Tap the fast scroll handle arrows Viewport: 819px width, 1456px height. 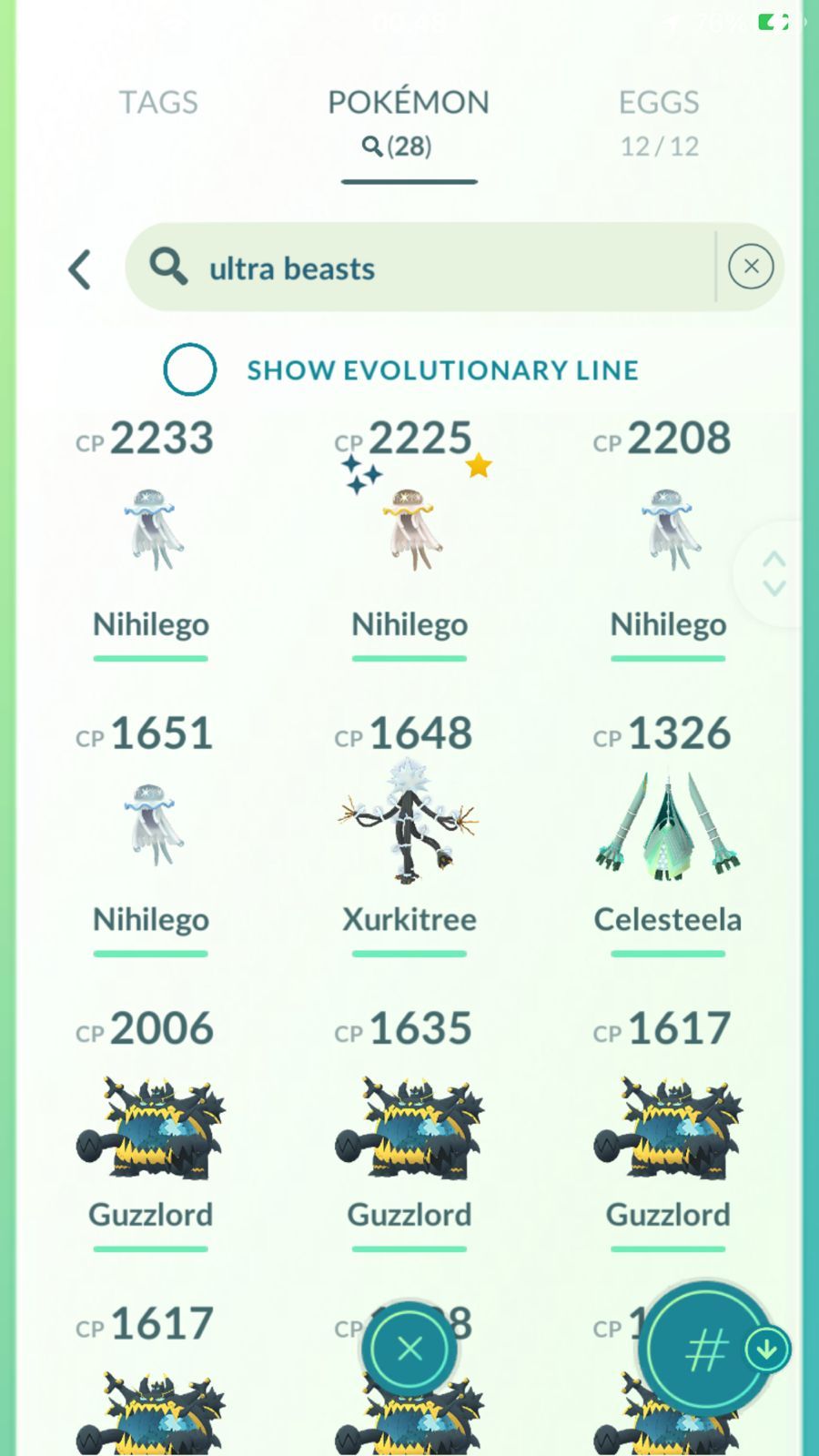coord(773,573)
